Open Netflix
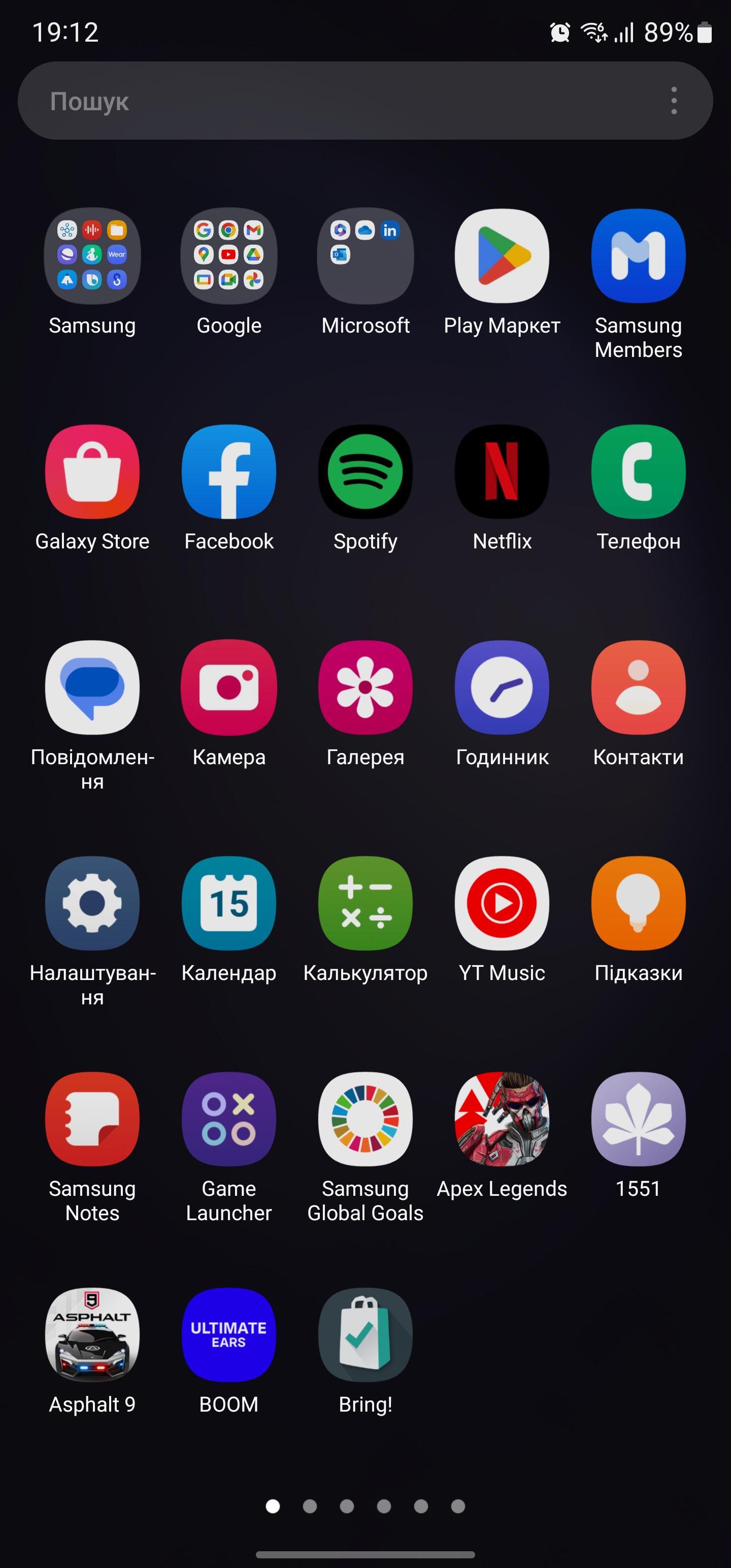The width and height of the screenshot is (731, 1568). (502, 472)
